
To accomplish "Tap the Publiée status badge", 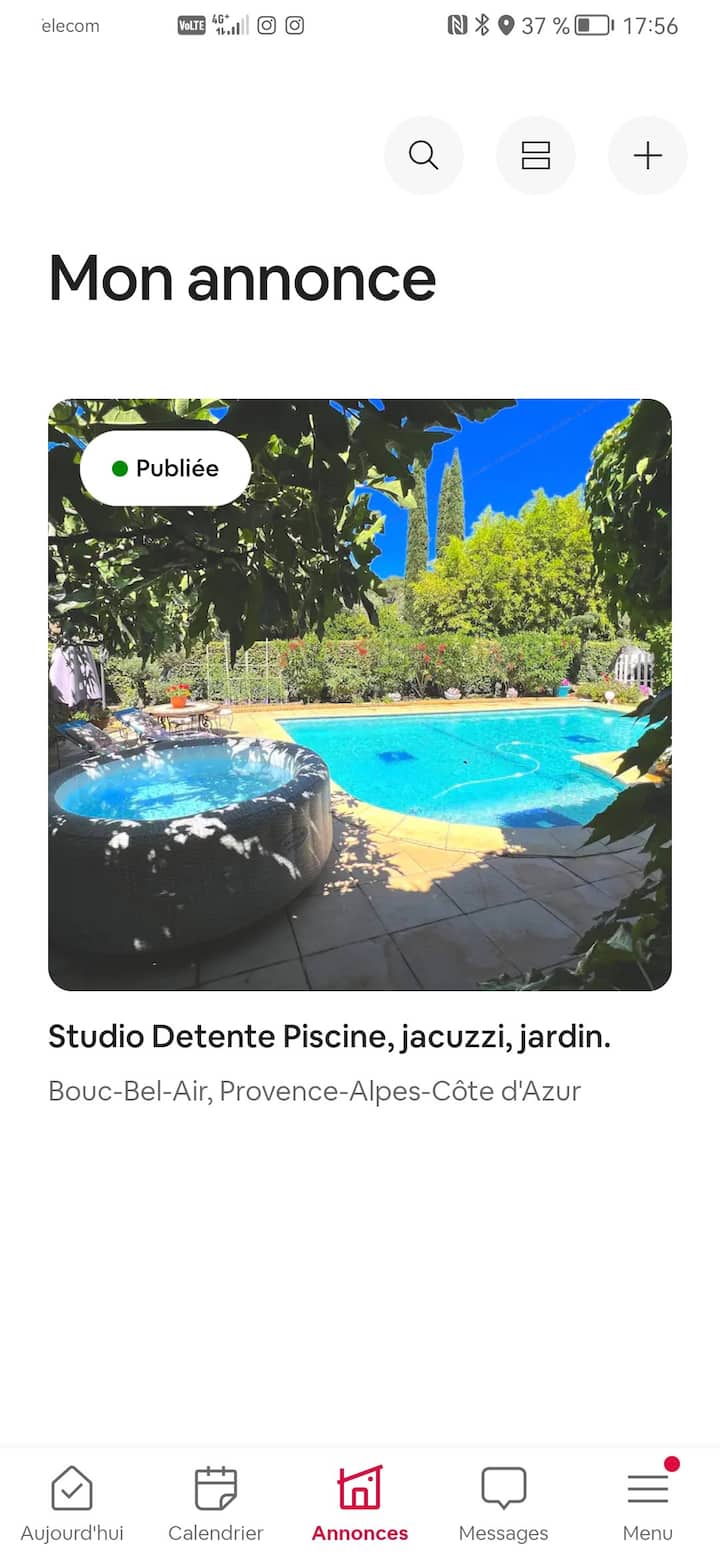I will pyautogui.click(x=164, y=468).
